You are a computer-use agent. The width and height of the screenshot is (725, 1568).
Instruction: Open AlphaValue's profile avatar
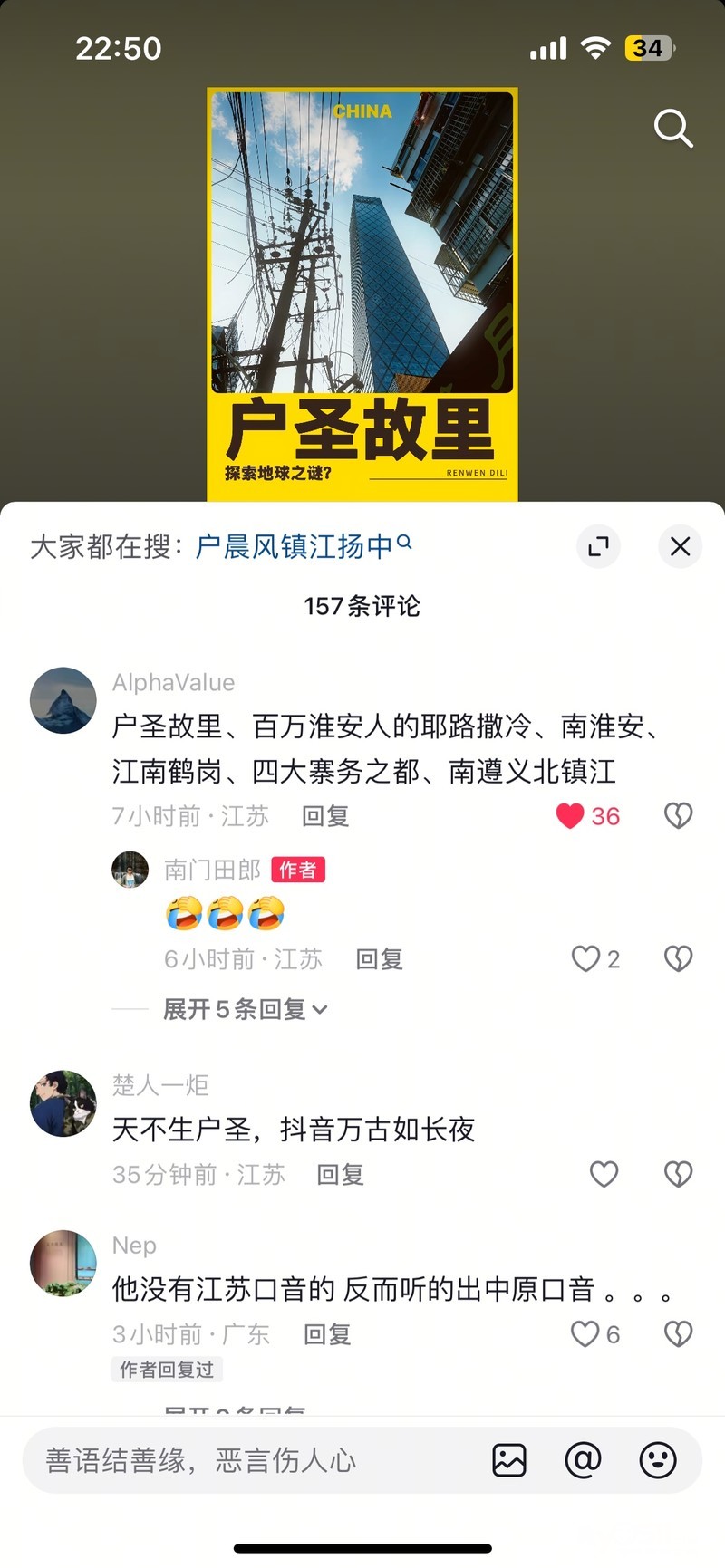[x=63, y=700]
